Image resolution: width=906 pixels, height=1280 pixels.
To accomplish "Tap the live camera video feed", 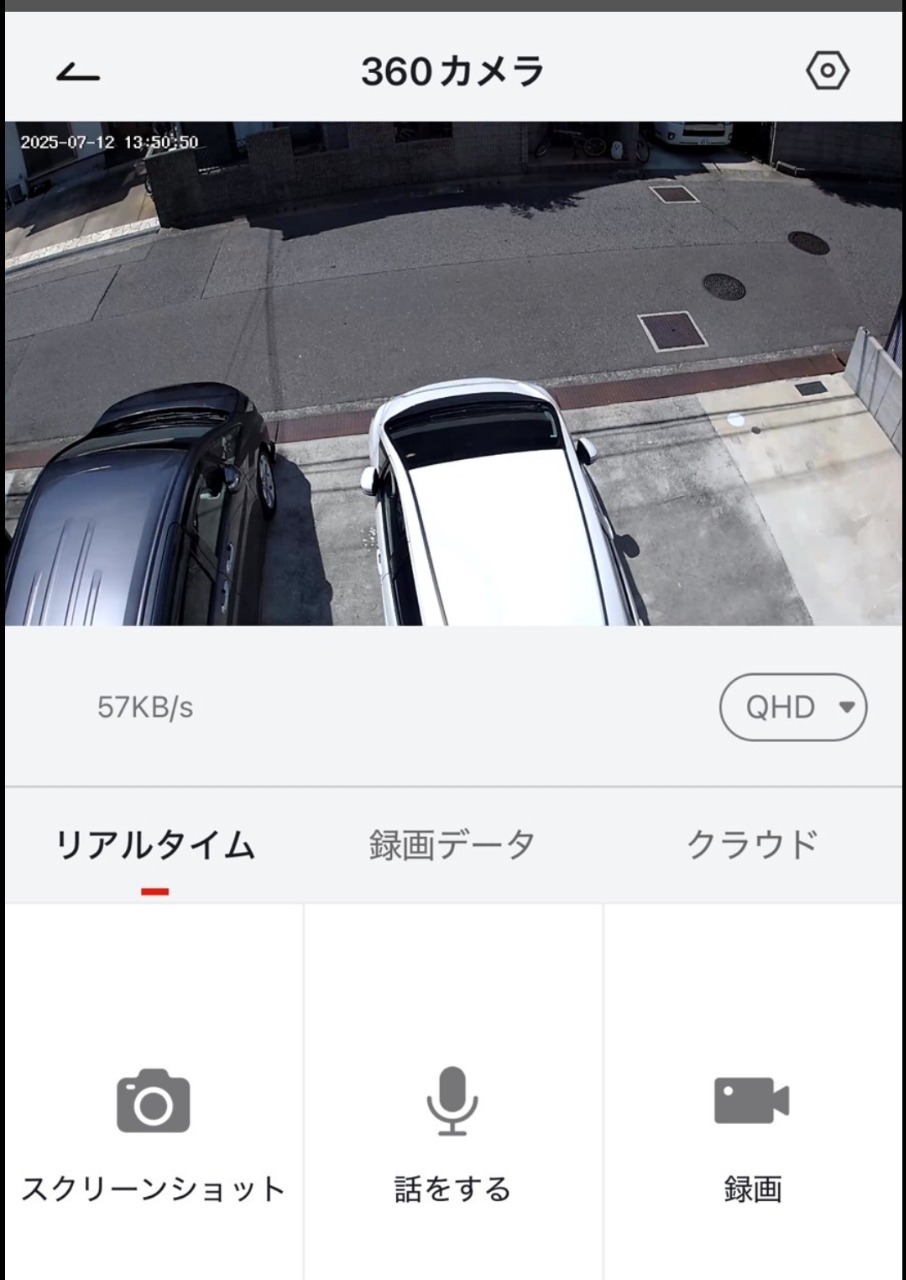I will [x=453, y=374].
